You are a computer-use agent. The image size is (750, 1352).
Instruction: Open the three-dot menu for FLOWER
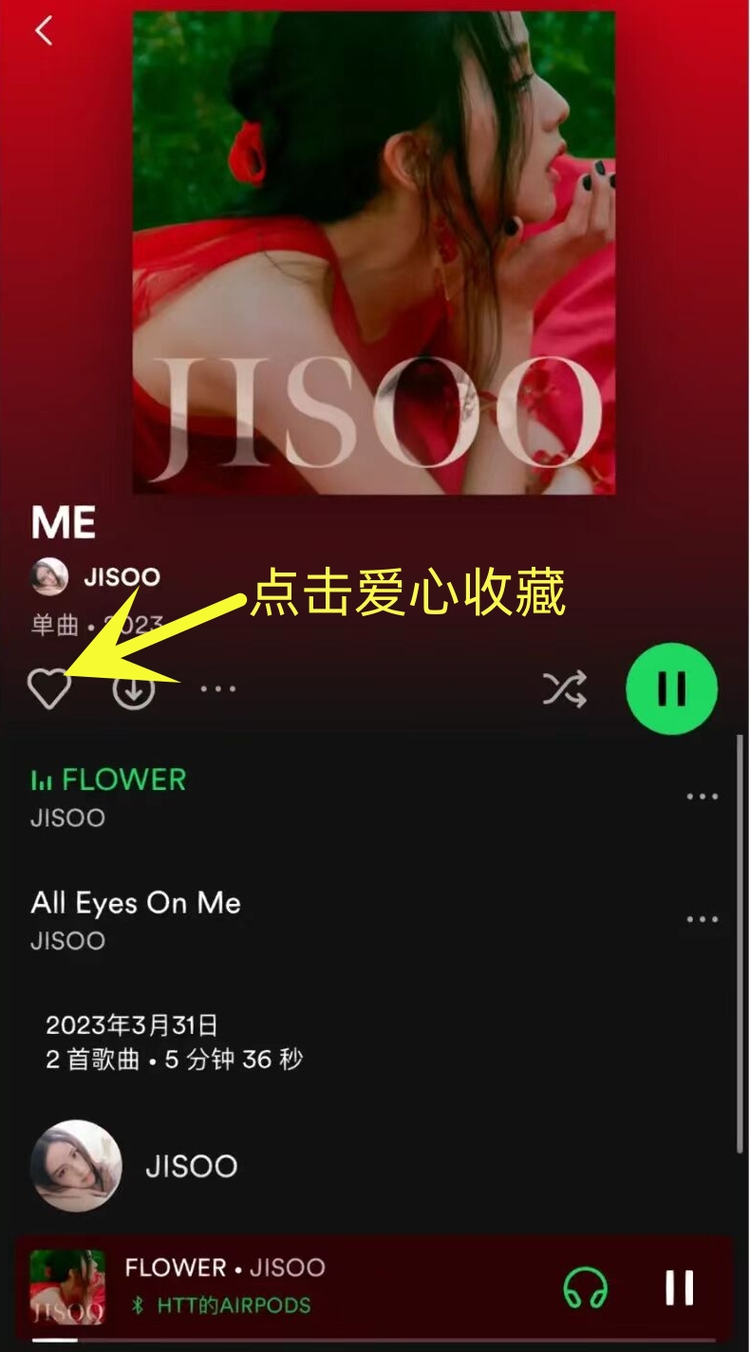point(701,796)
